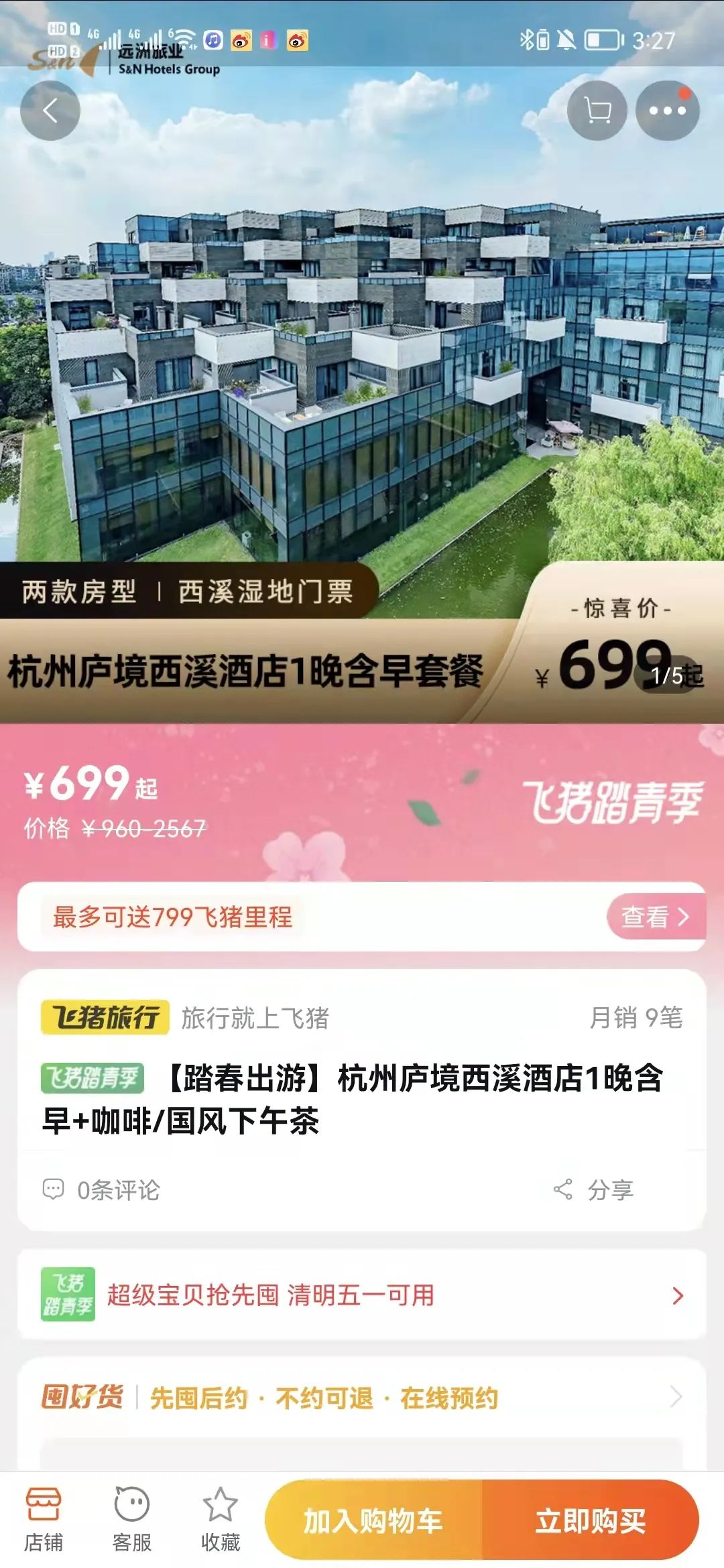The height and width of the screenshot is (1568, 724).
Task: Share this hotel package via 分享
Action: [594, 1190]
